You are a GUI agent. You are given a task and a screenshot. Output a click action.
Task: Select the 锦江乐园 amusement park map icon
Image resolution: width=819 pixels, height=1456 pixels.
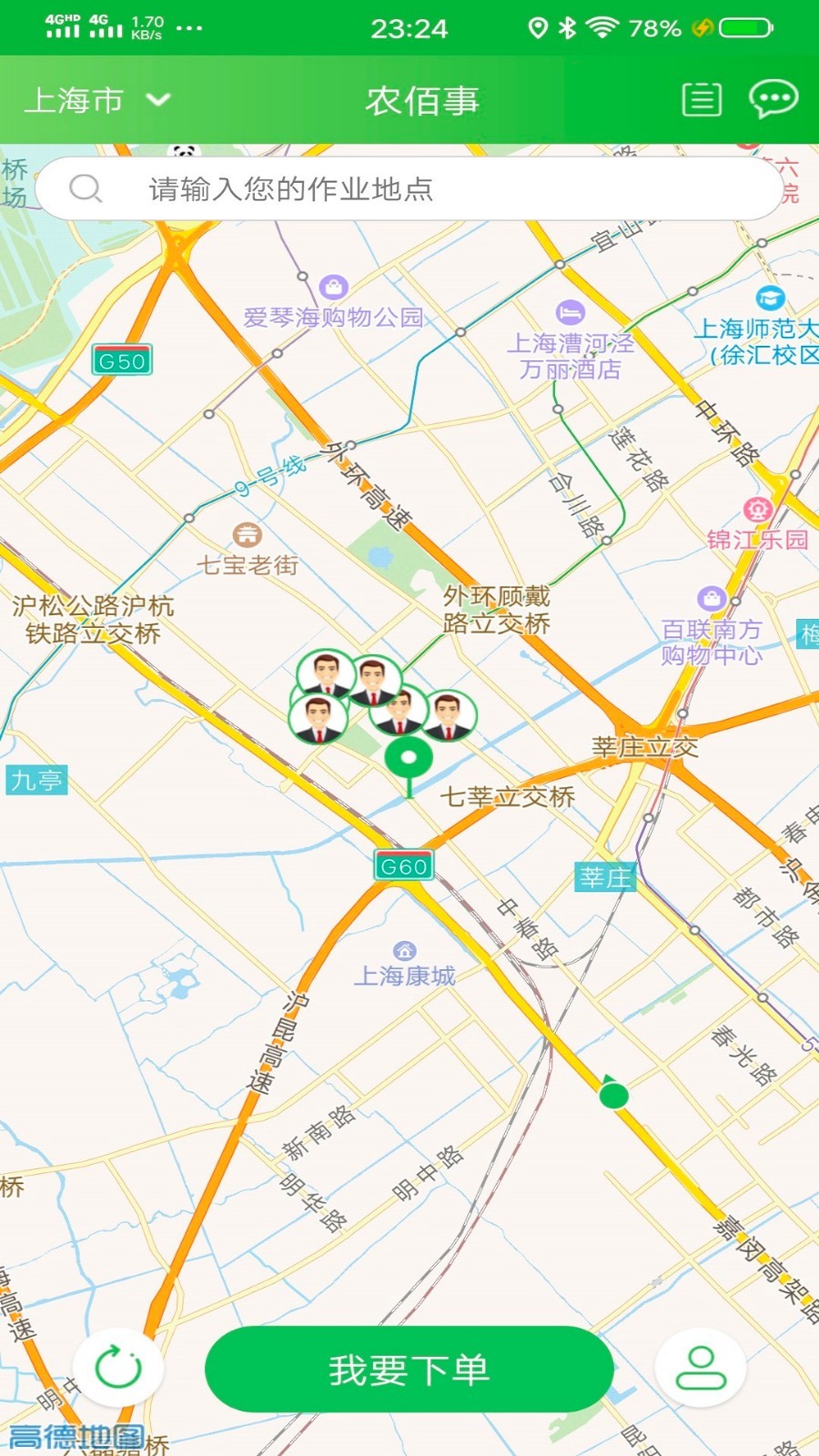(x=758, y=509)
